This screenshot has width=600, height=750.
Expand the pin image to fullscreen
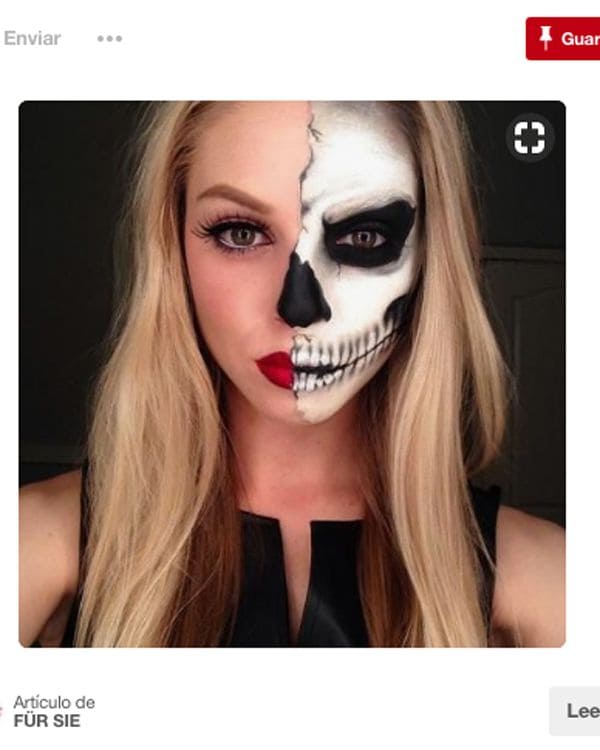(530, 138)
